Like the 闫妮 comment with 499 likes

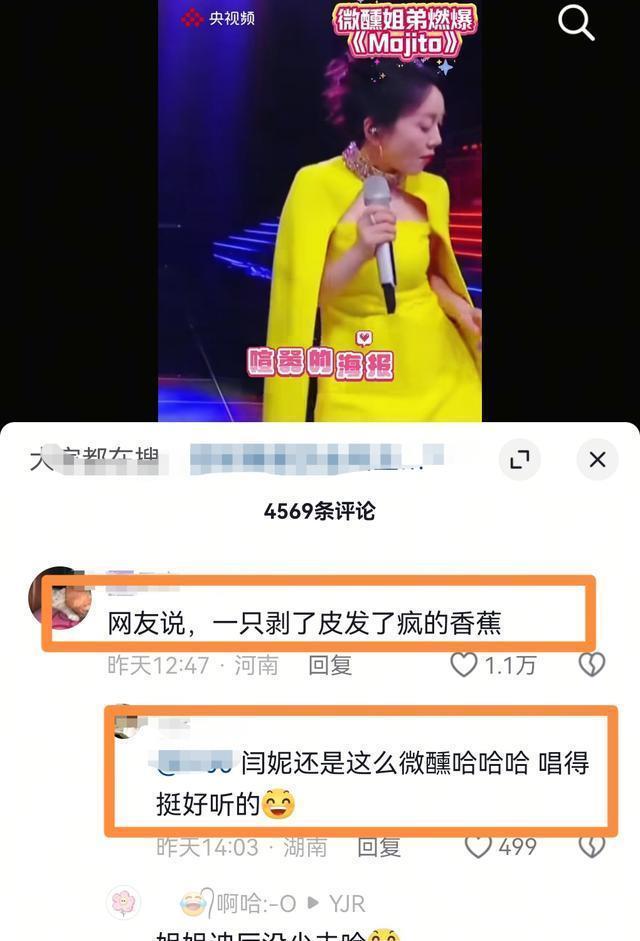click(x=479, y=846)
